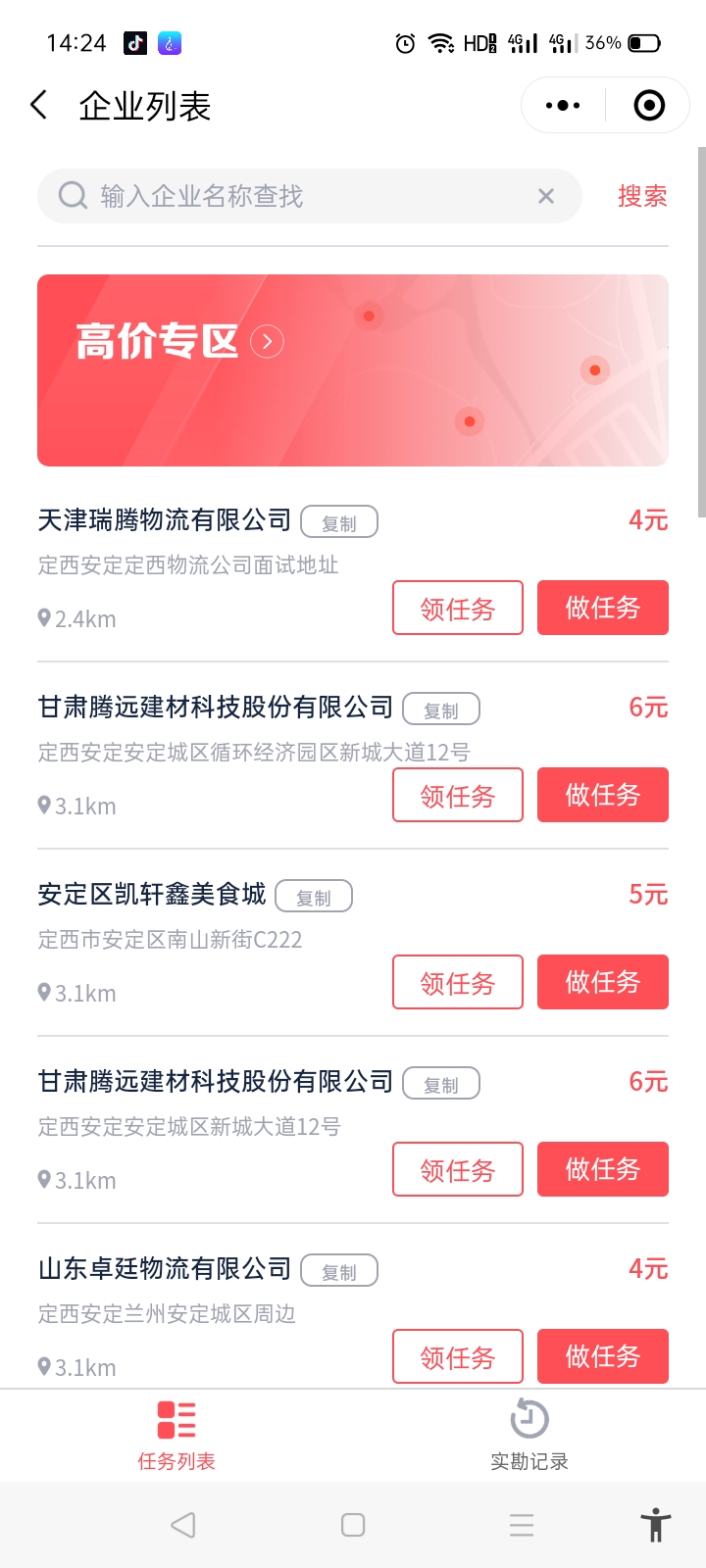Do task for 天津瑞腾物流有限公司
Viewport: 706px width, 1568px height.
pos(602,608)
